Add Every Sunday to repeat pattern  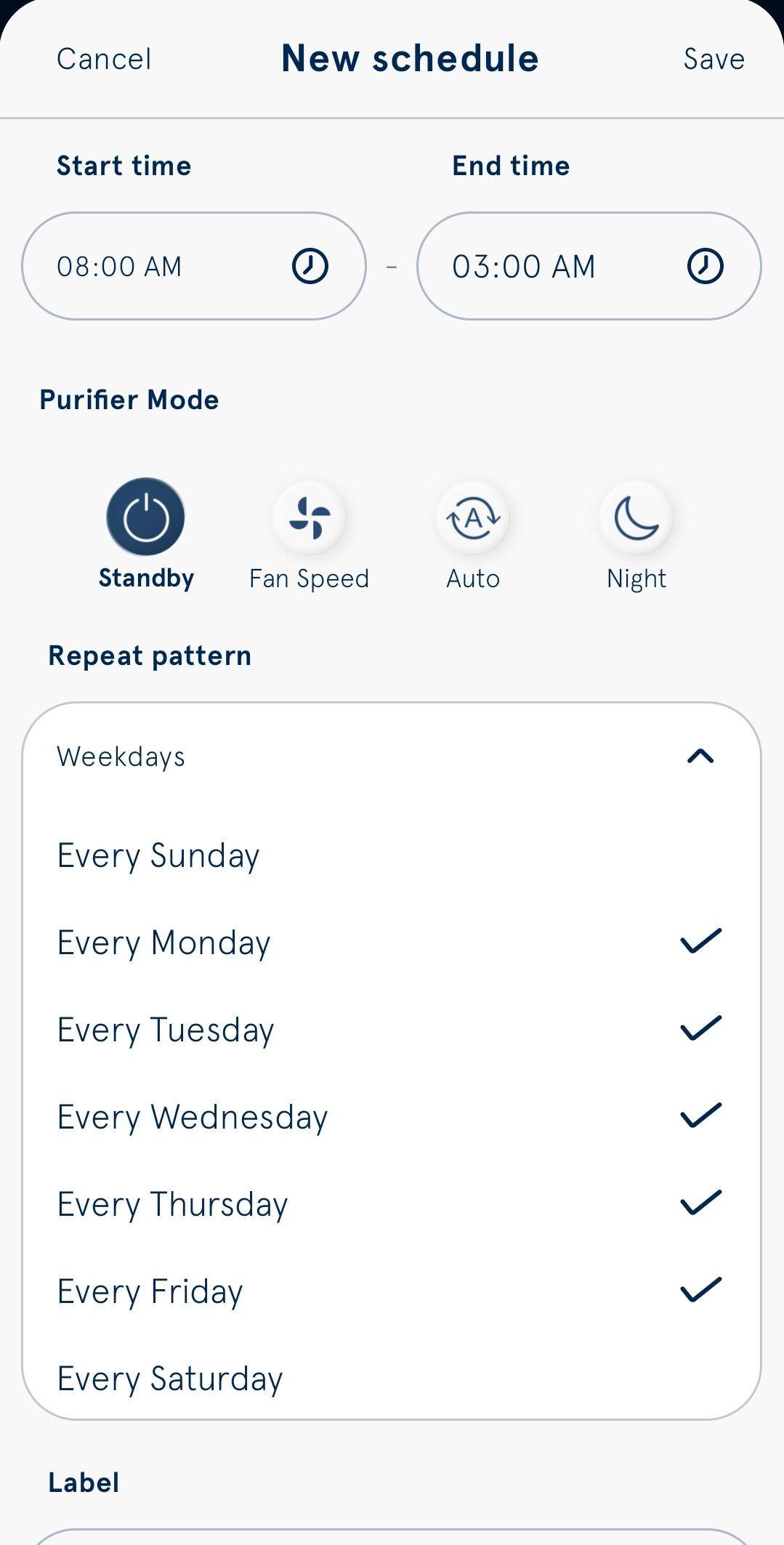(x=391, y=855)
